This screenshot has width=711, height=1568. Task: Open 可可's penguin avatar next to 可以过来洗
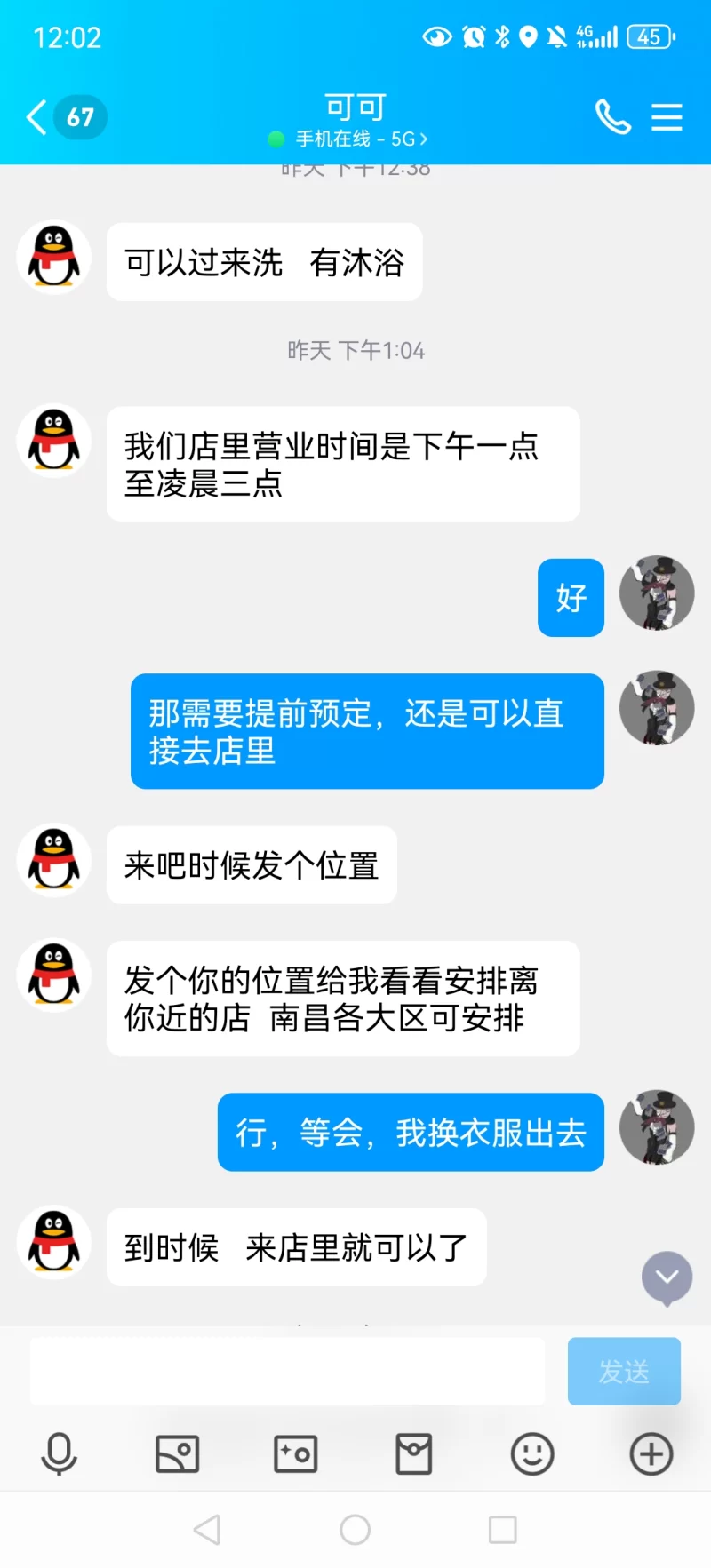click(x=54, y=258)
